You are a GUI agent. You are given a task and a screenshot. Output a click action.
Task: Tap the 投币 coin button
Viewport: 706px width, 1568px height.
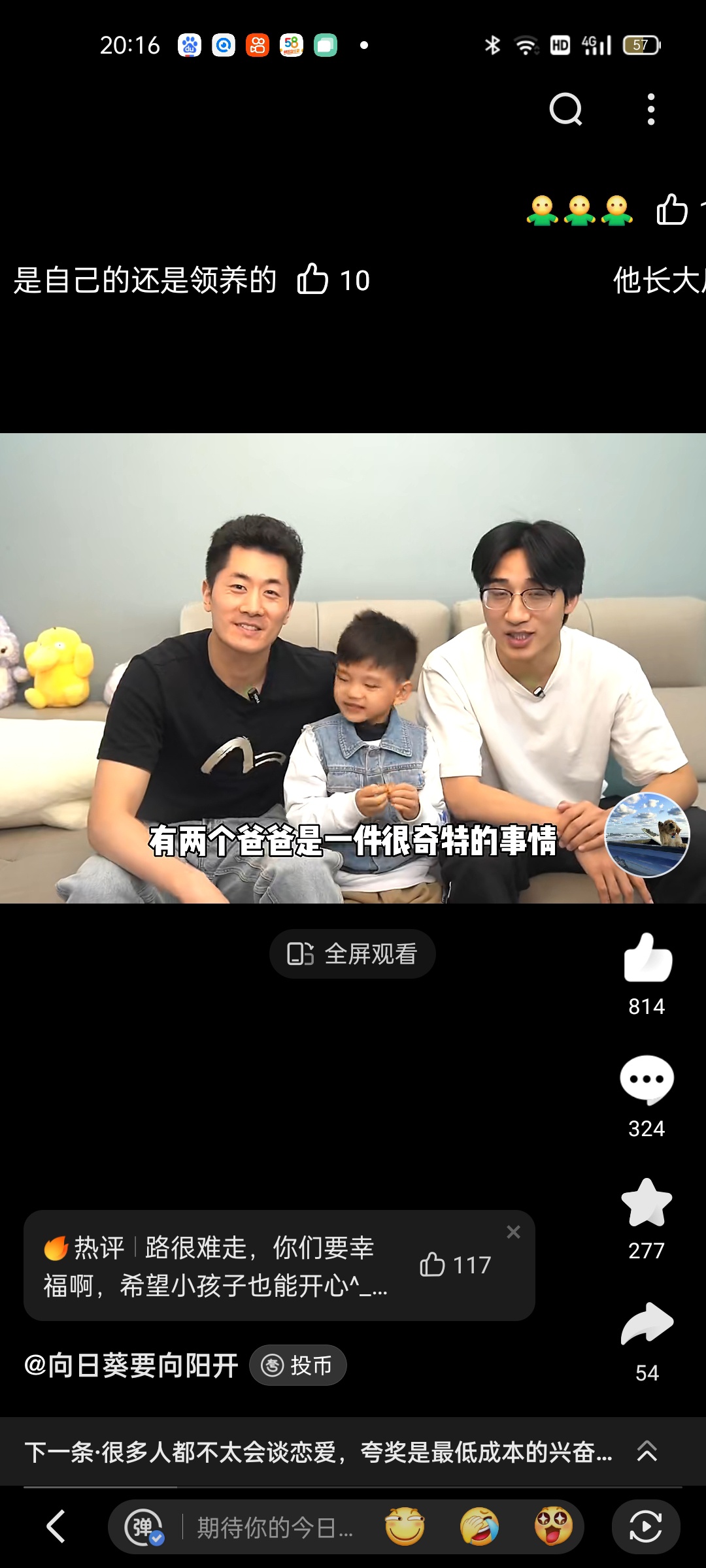tap(298, 1365)
